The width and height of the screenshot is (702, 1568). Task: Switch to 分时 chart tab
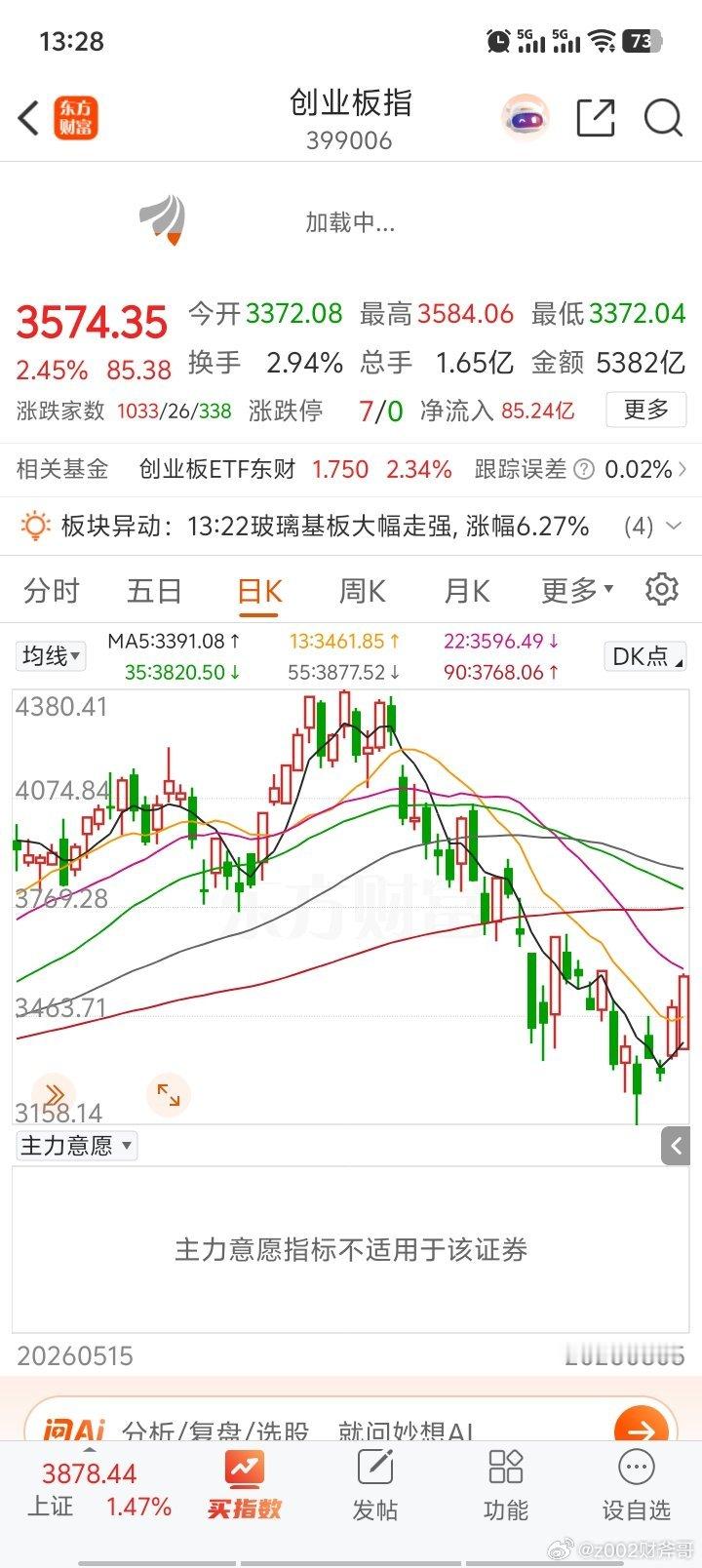tap(51, 591)
